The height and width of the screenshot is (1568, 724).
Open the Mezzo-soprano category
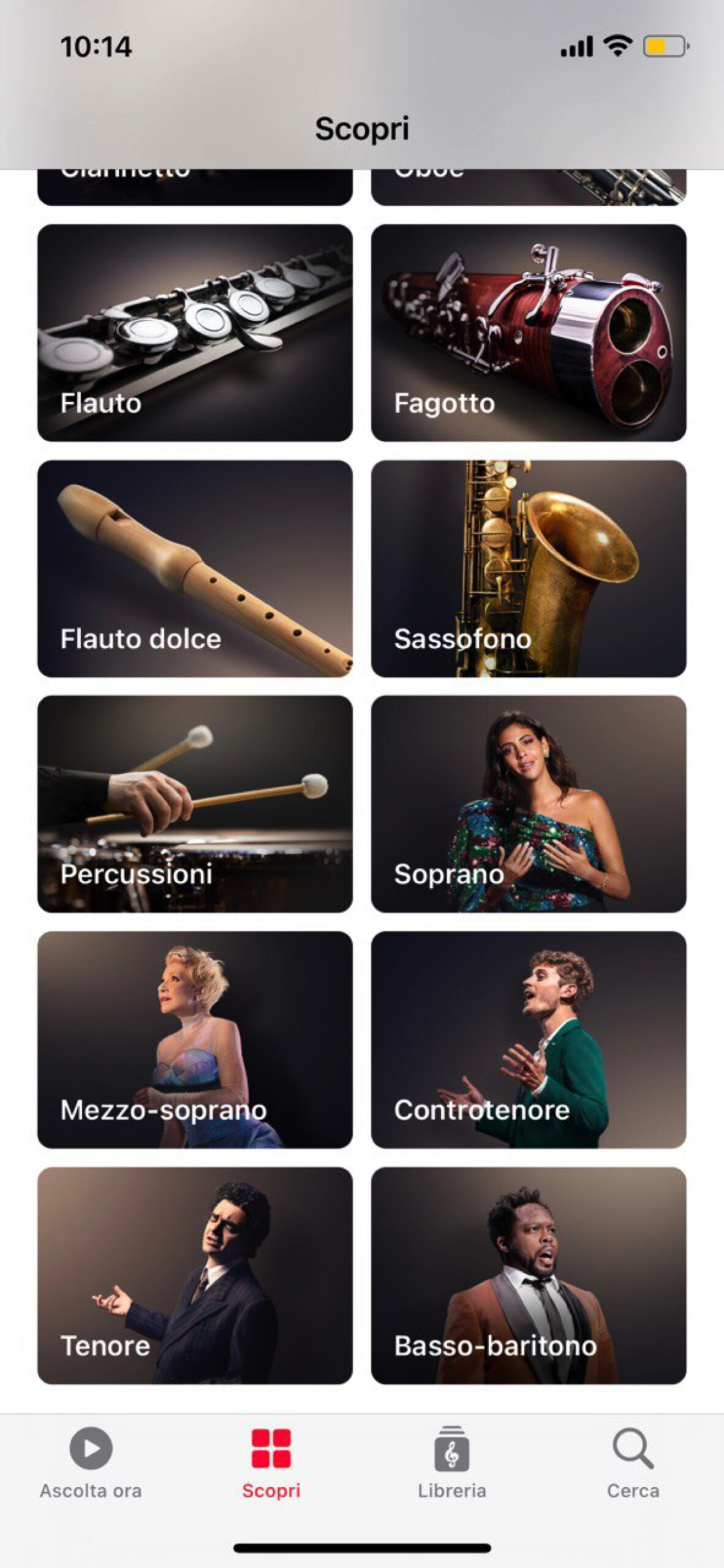tap(195, 1039)
